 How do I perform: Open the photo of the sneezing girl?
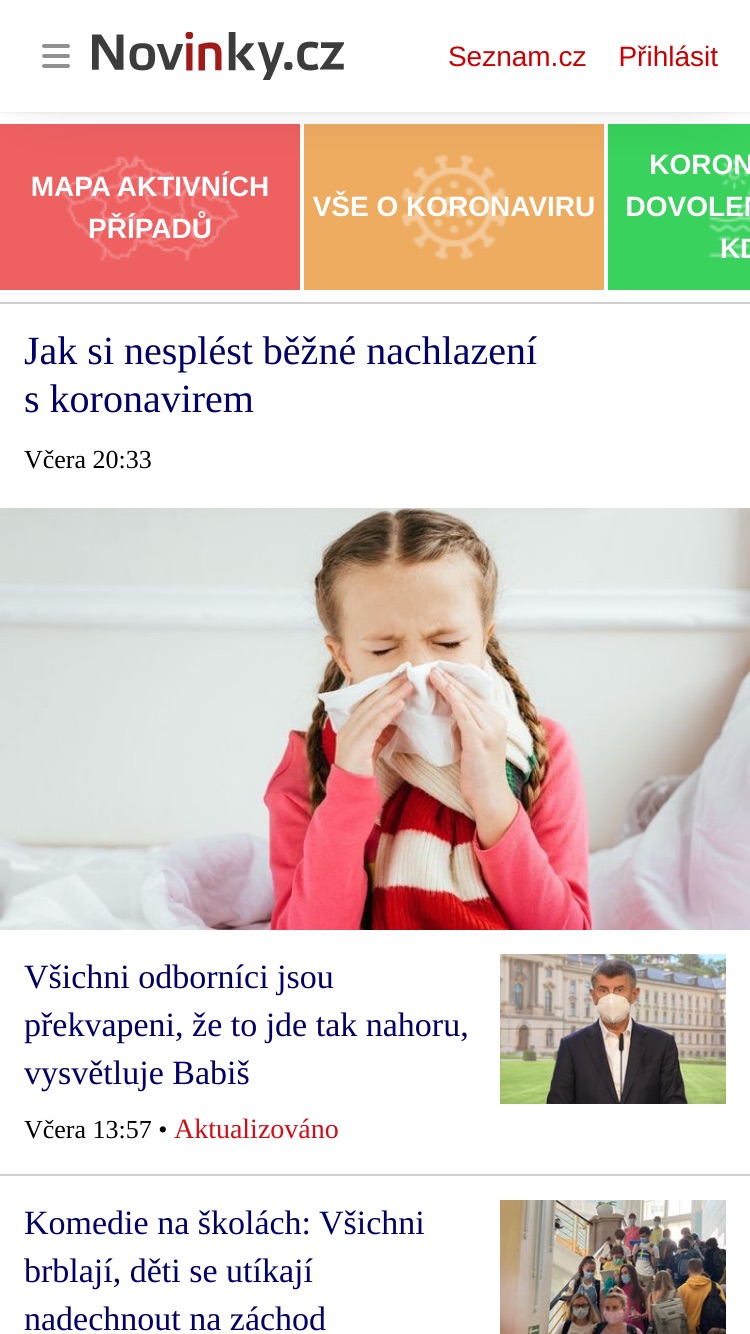pos(375,719)
